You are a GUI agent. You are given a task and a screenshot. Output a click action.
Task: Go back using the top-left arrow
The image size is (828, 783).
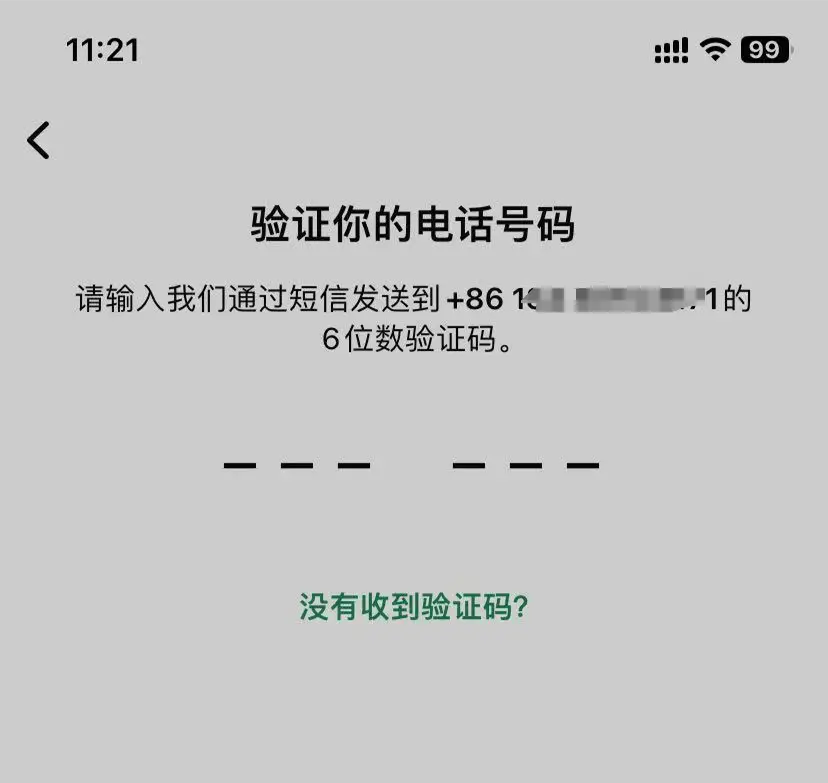pos(38,140)
